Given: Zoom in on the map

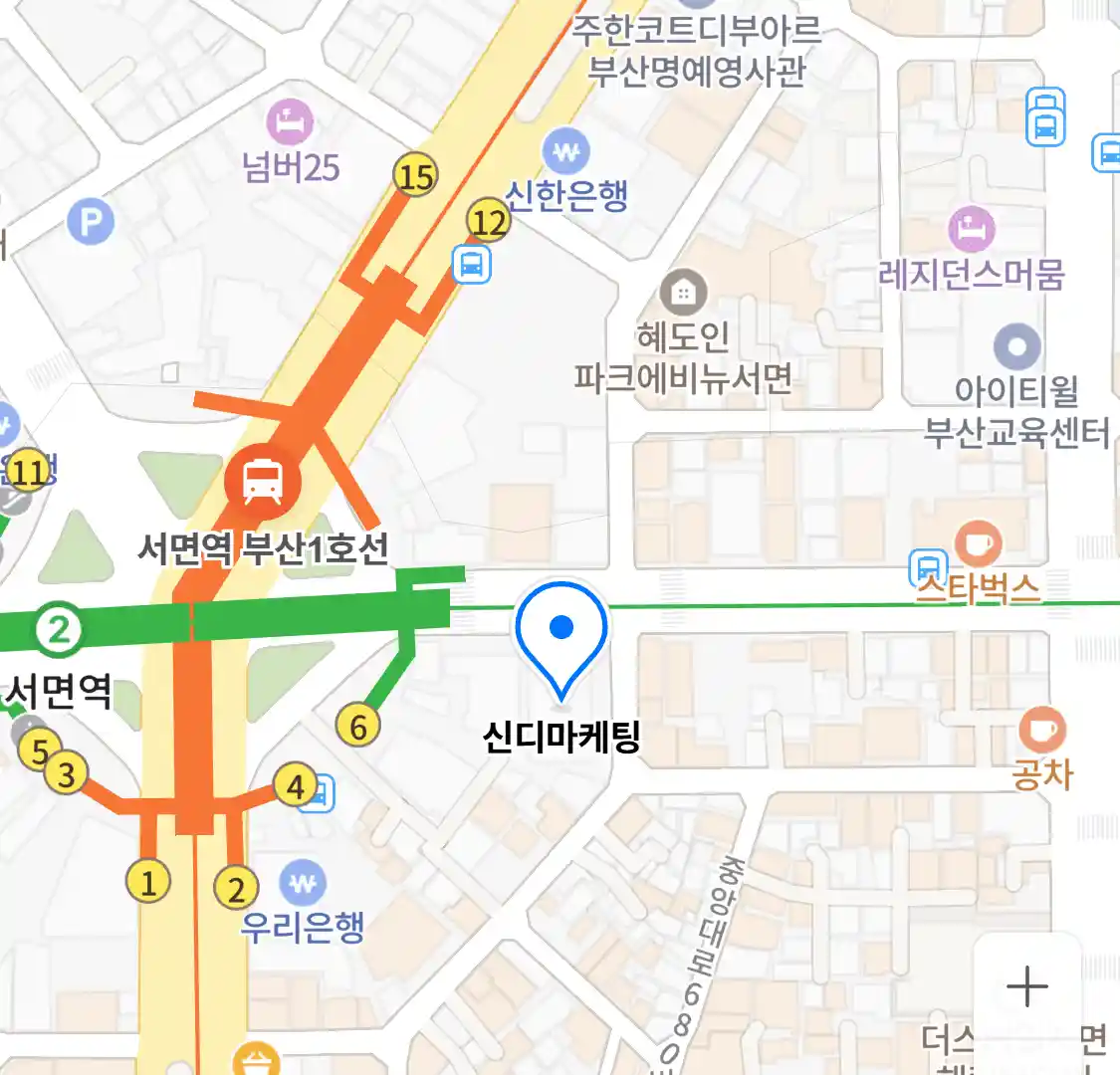Looking at the screenshot, I should [1027, 987].
